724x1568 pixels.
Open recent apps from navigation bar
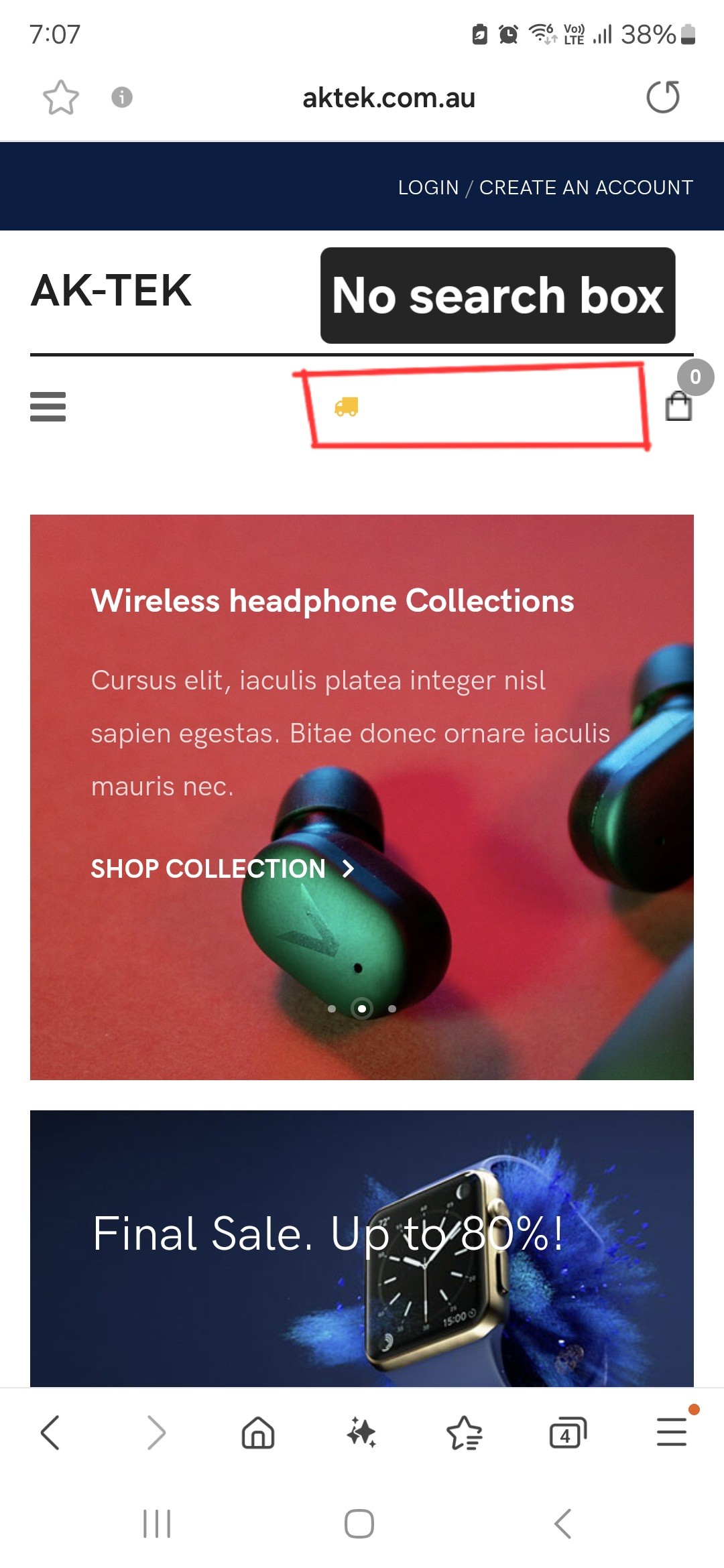pos(157,1524)
